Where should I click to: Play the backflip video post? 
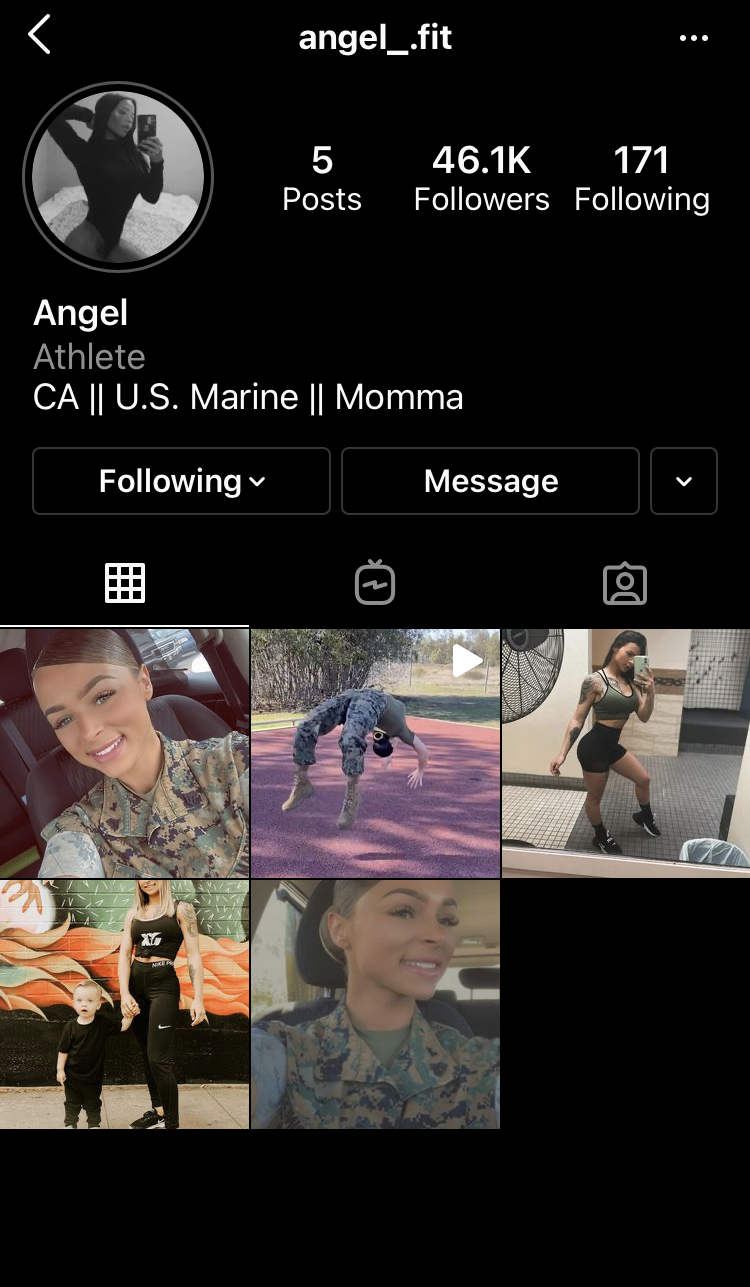(375, 753)
